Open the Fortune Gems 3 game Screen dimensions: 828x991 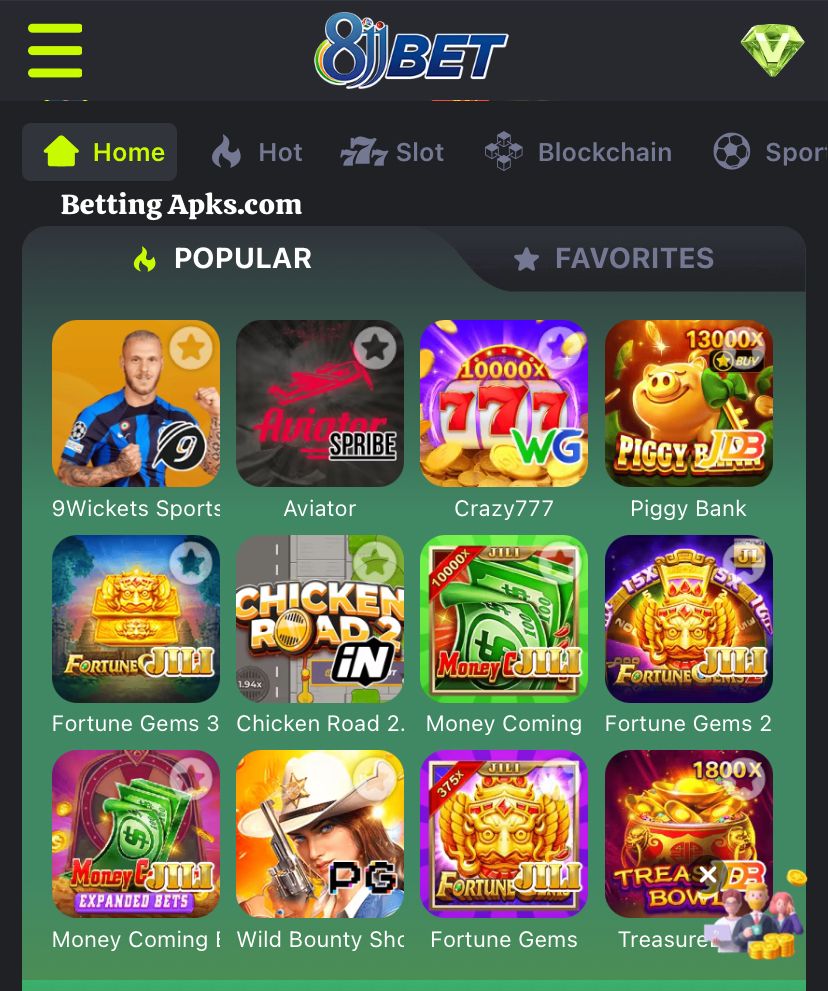pyautogui.click(x=136, y=618)
